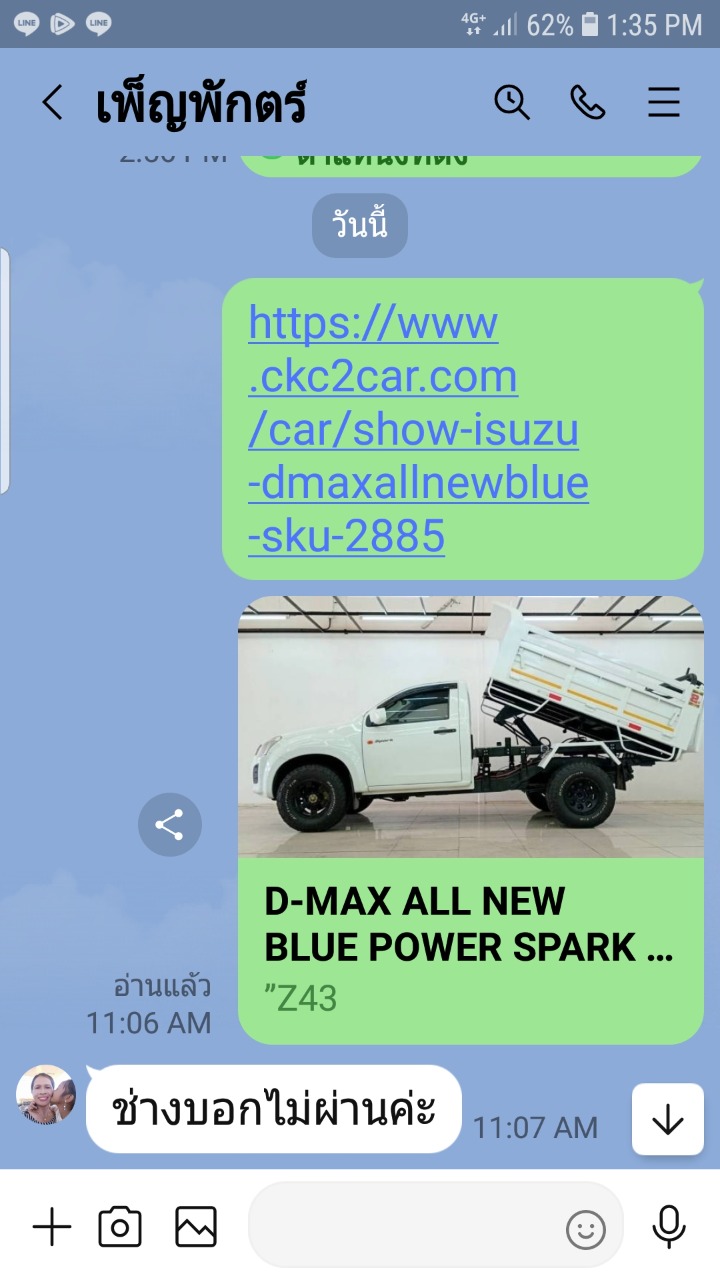Open chat search with clock icon
Viewport: 720px width, 1280px height.
point(512,102)
